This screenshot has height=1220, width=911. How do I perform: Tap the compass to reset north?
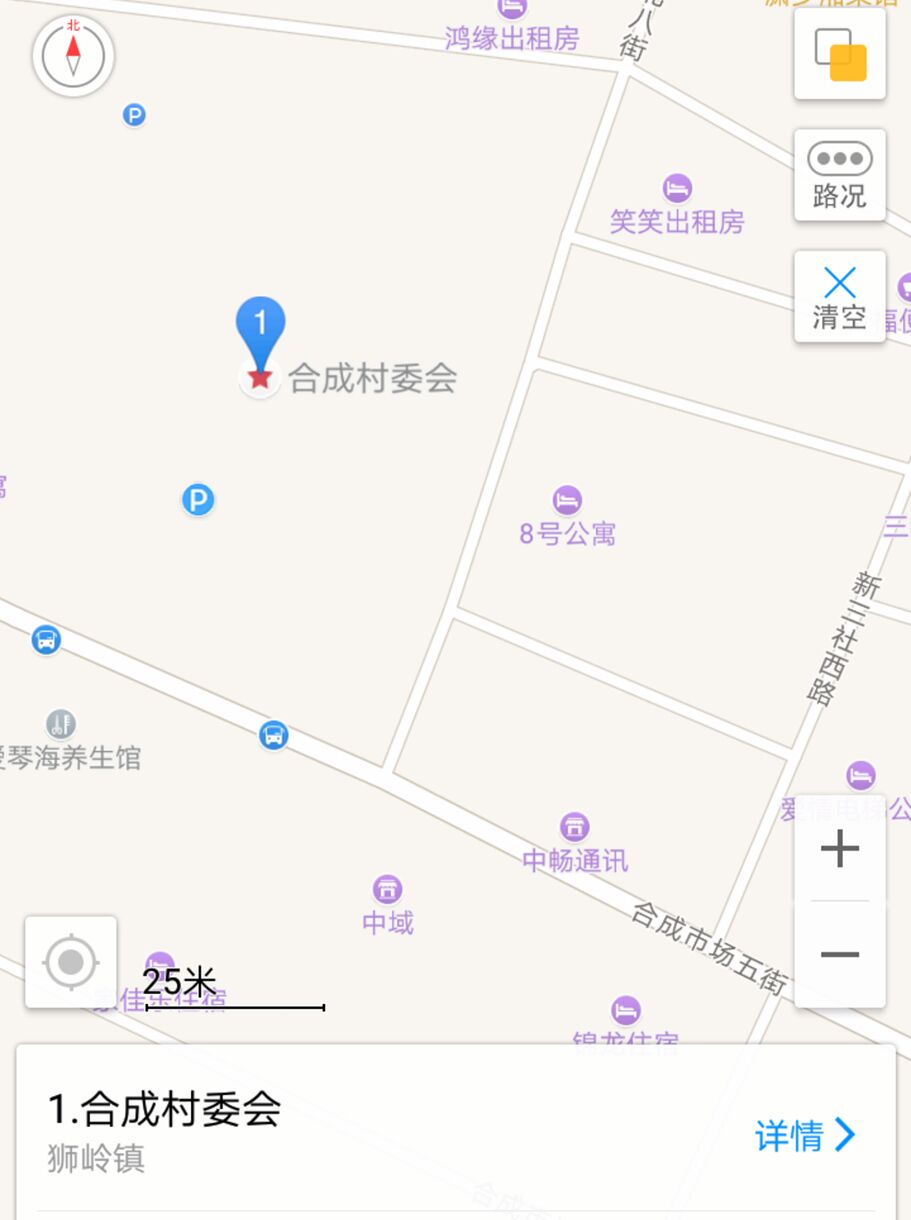73,56
